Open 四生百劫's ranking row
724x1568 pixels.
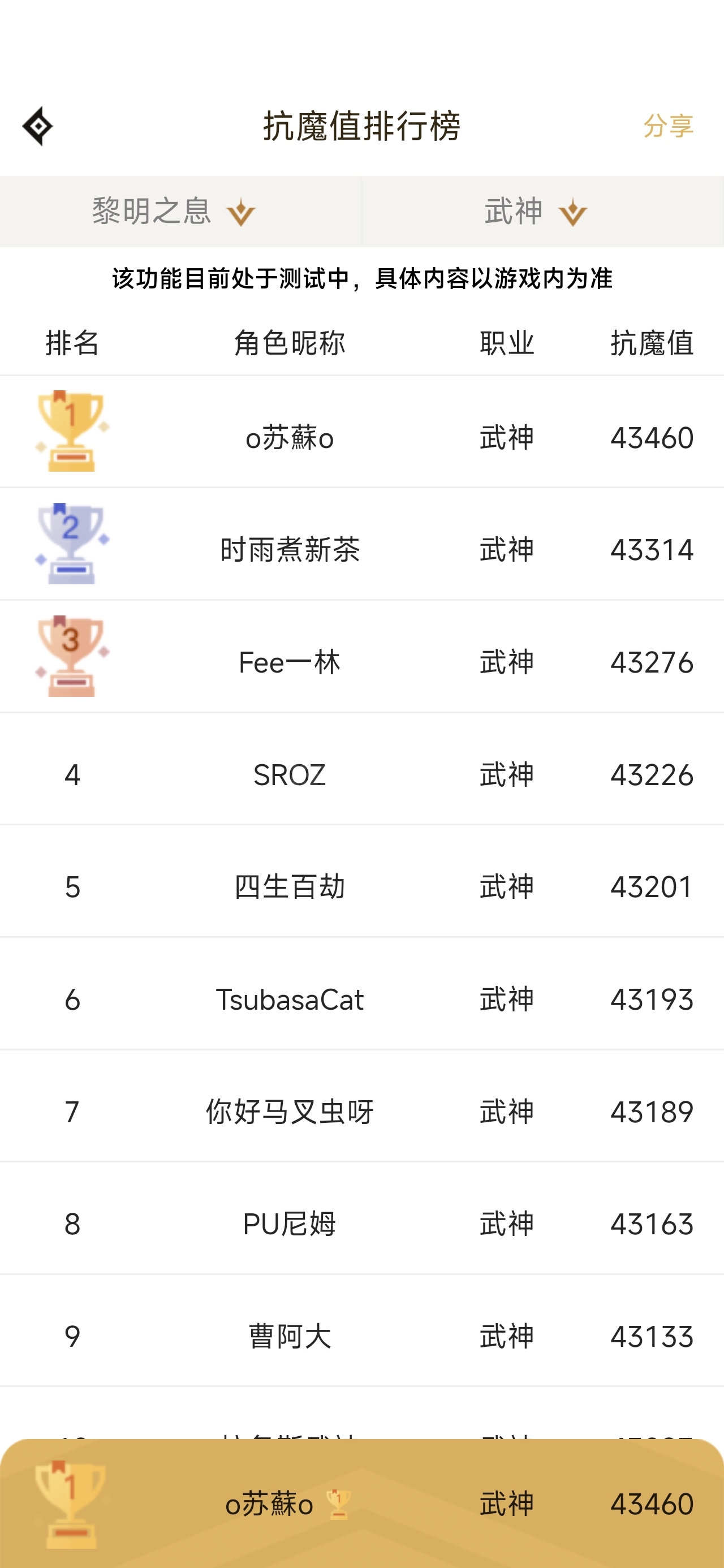tap(361, 881)
